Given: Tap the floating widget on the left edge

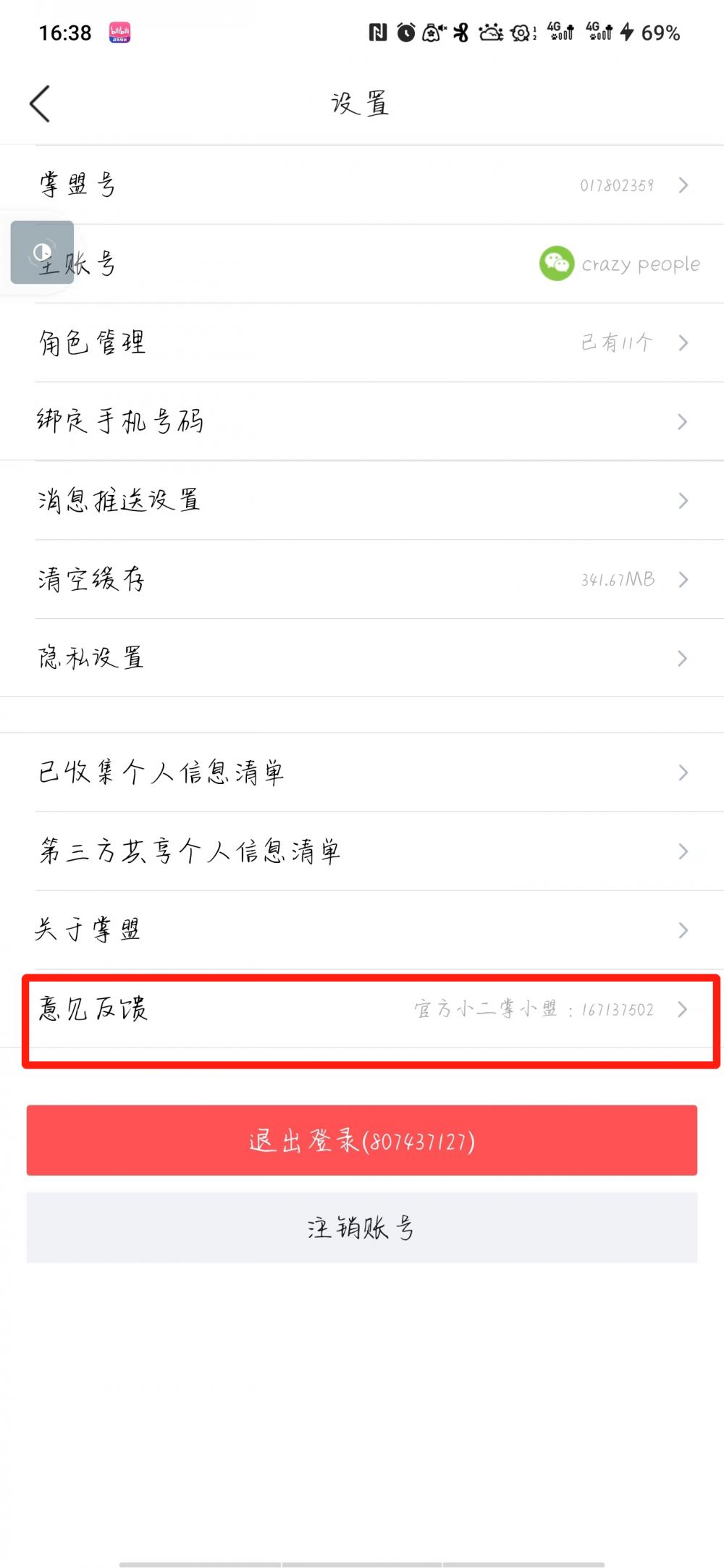Looking at the screenshot, I should [x=41, y=253].
